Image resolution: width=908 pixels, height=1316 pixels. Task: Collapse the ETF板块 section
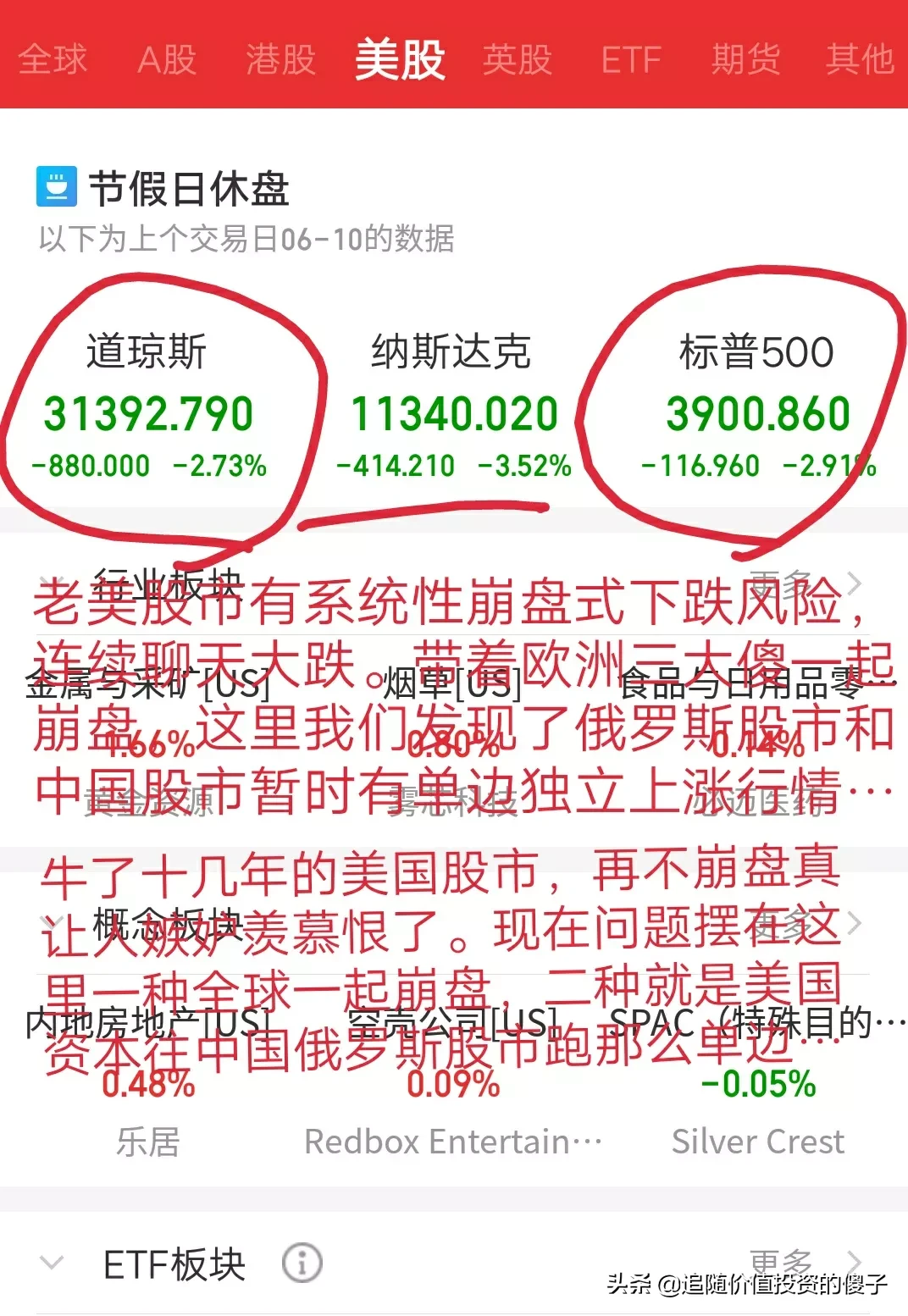[x=53, y=1263]
